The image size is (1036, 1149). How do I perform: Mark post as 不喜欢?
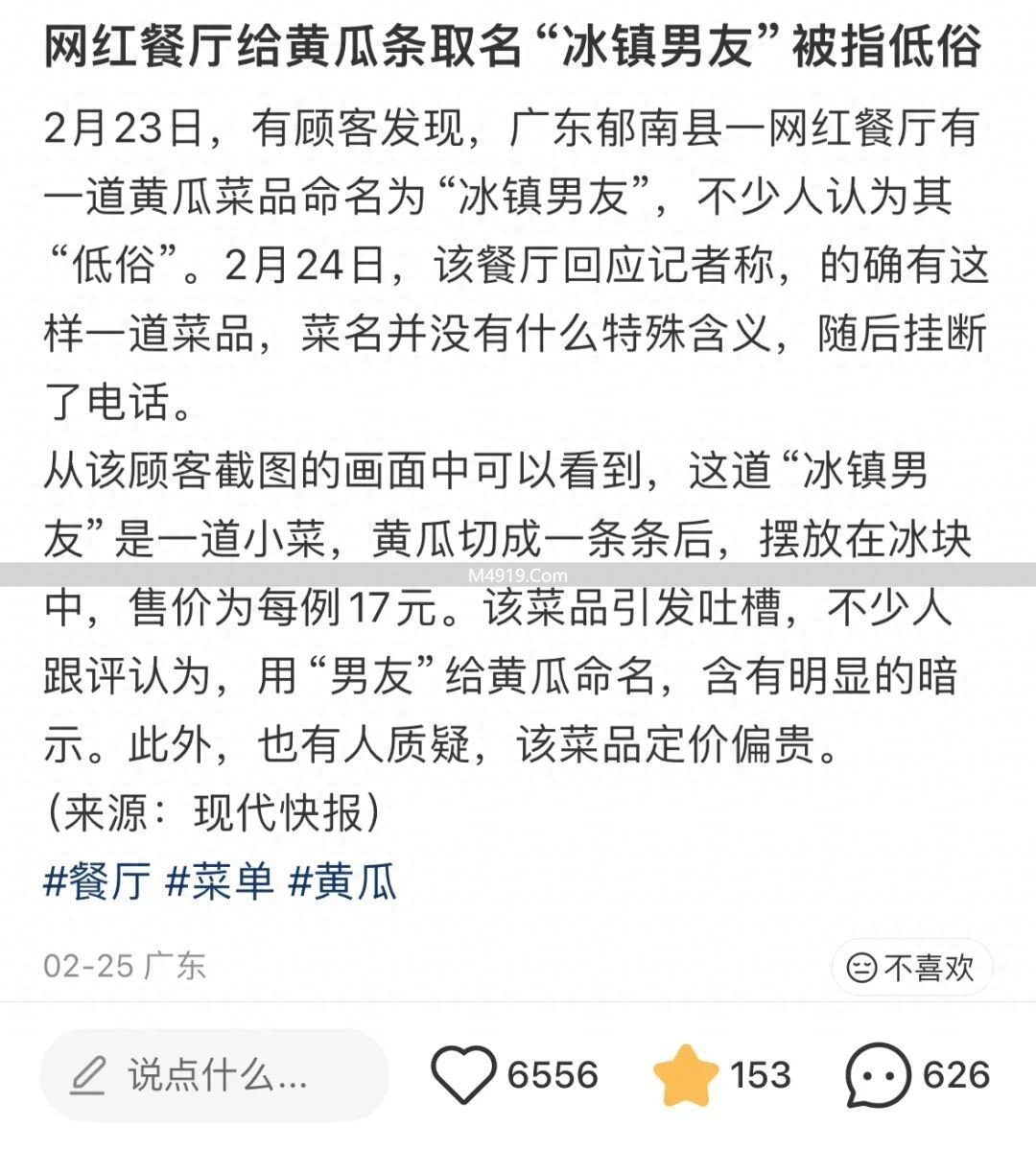point(910,967)
